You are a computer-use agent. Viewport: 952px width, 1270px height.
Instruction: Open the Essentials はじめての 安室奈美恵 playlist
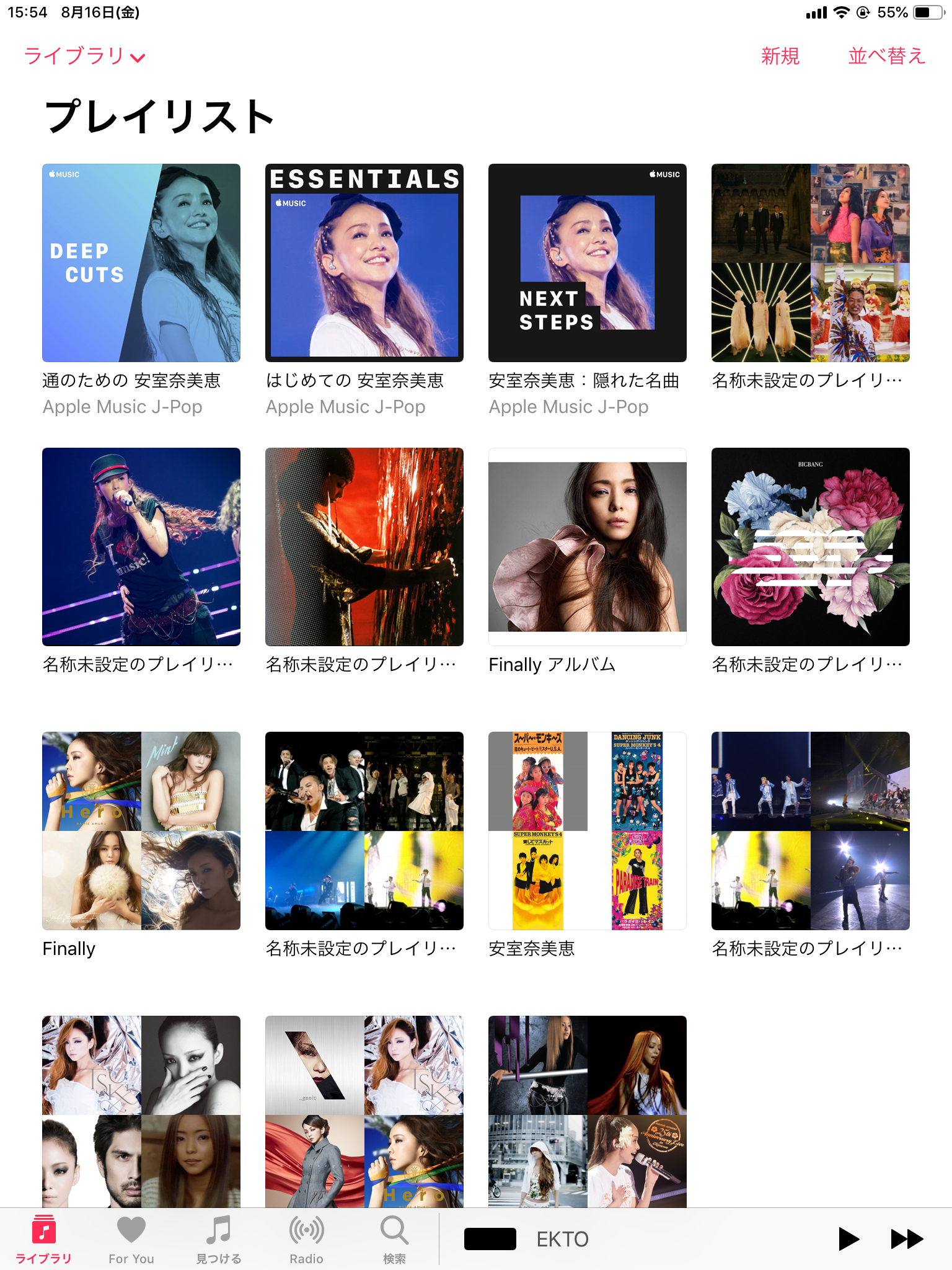click(364, 263)
